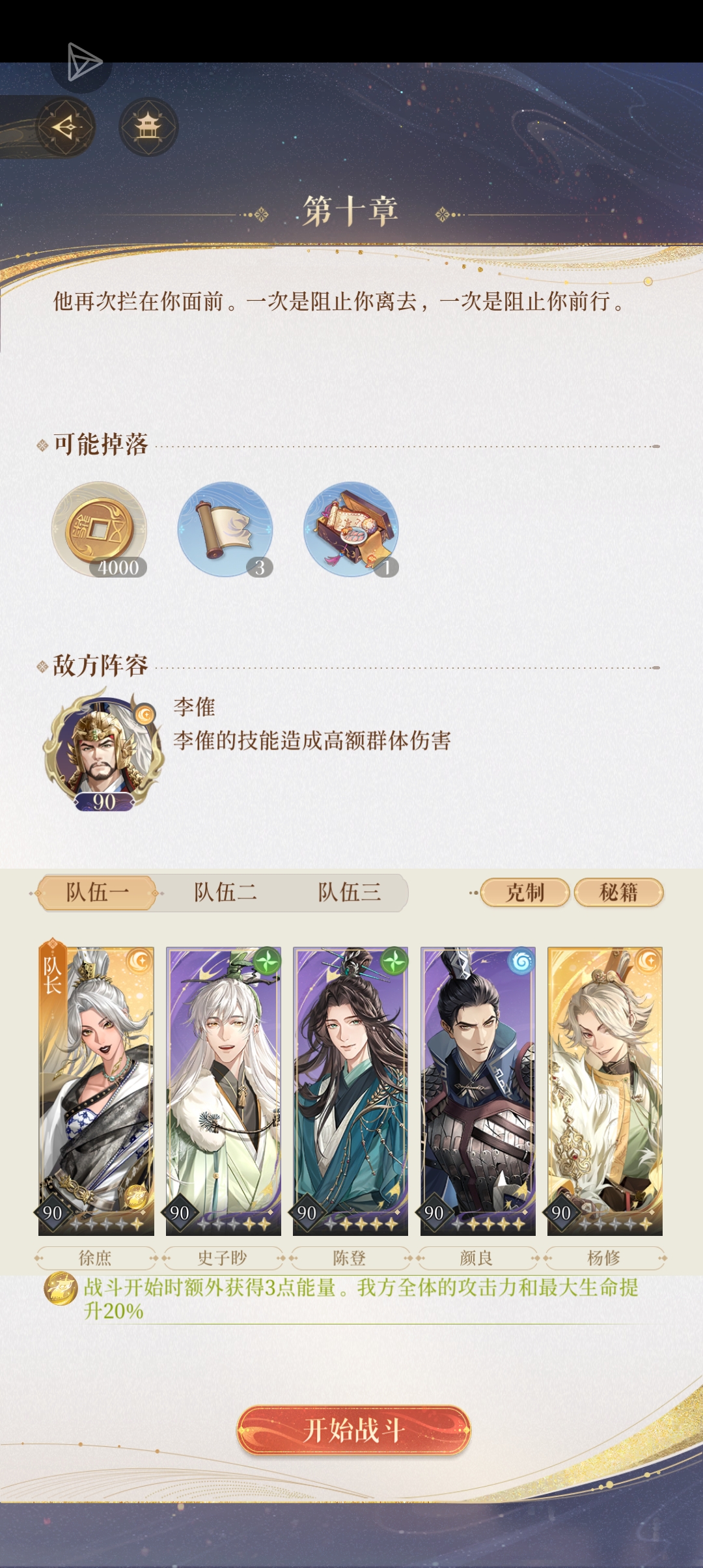Viewport: 703px width, 1568px height.
Task: Select the 陈登 character card
Action: [350, 1091]
